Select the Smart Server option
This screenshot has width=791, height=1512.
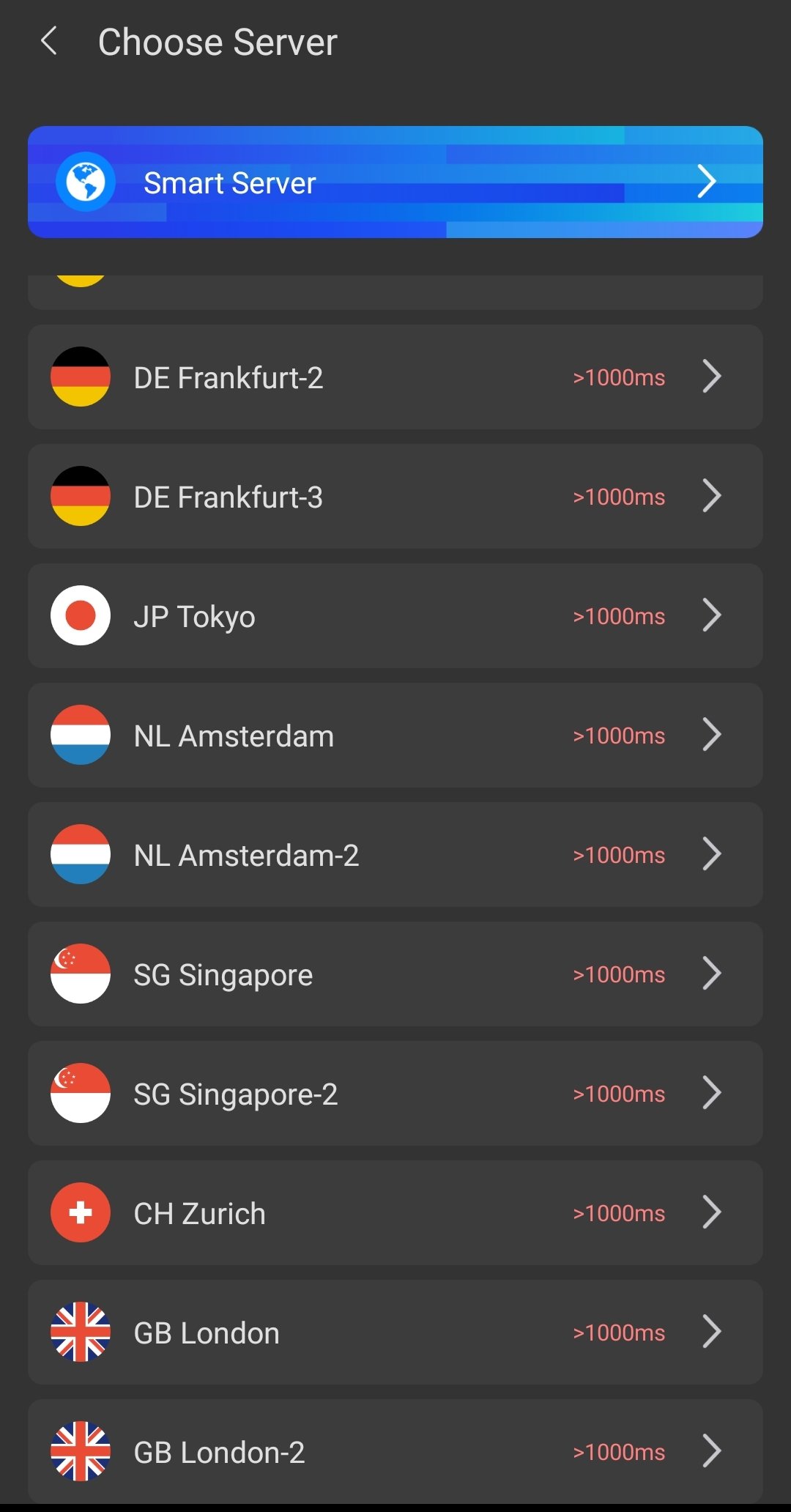tap(395, 182)
